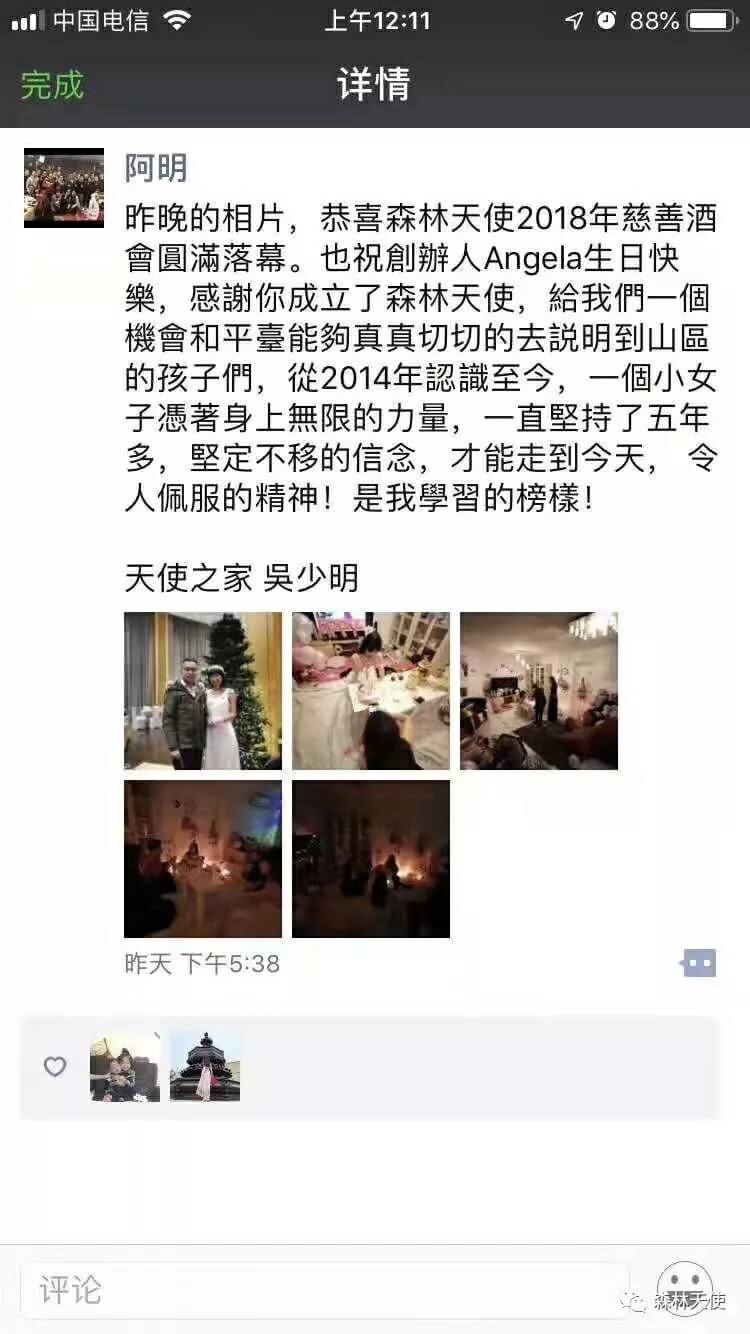The image size is (750, 1334).
Task: Open the photo of the living room party
Action: 539,691
